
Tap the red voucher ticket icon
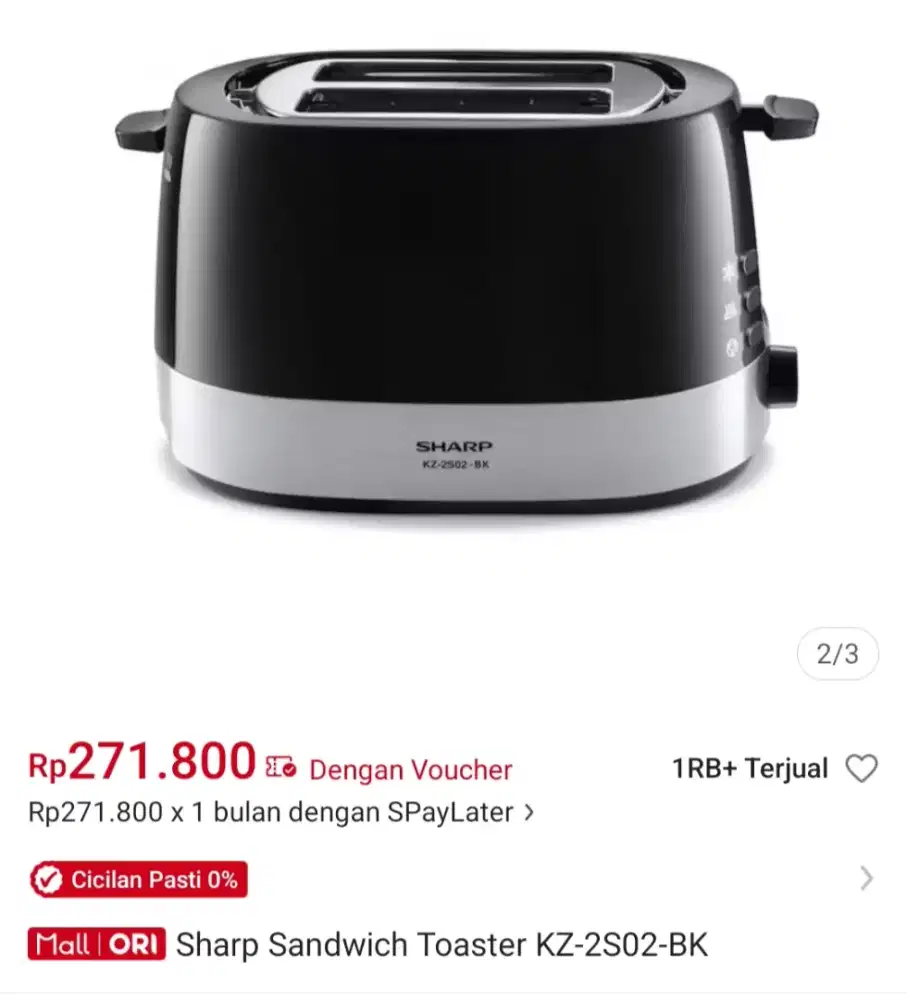pyautogui.click(x=282, y=768)
